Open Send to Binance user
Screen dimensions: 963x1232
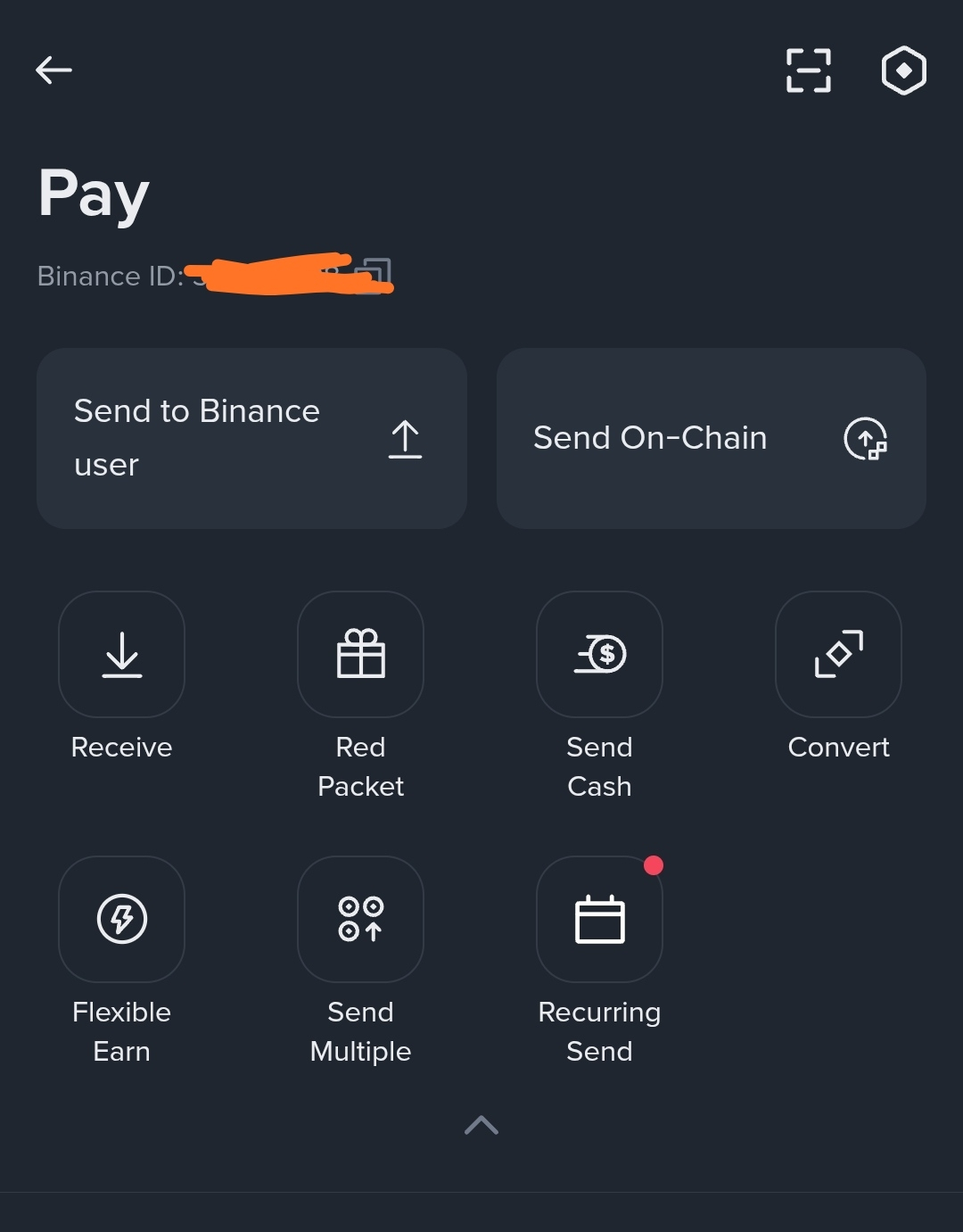pyautogui.click(x=251, y=438)
